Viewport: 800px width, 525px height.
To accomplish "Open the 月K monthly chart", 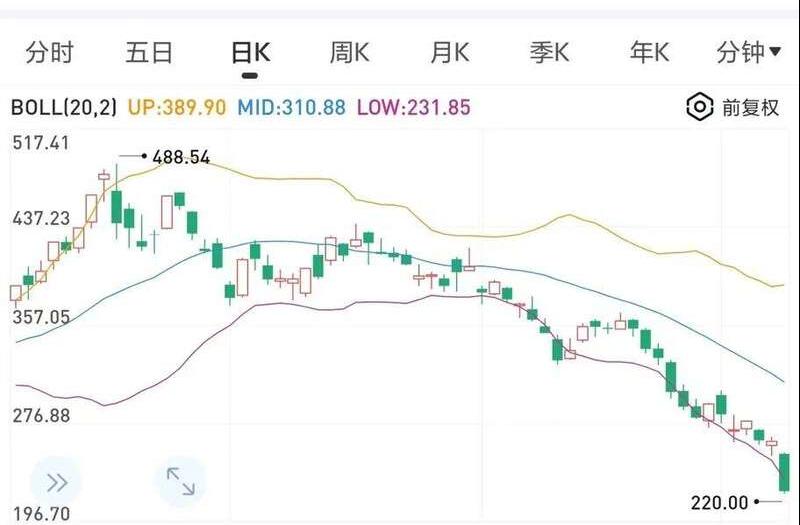I will point(449,53).
